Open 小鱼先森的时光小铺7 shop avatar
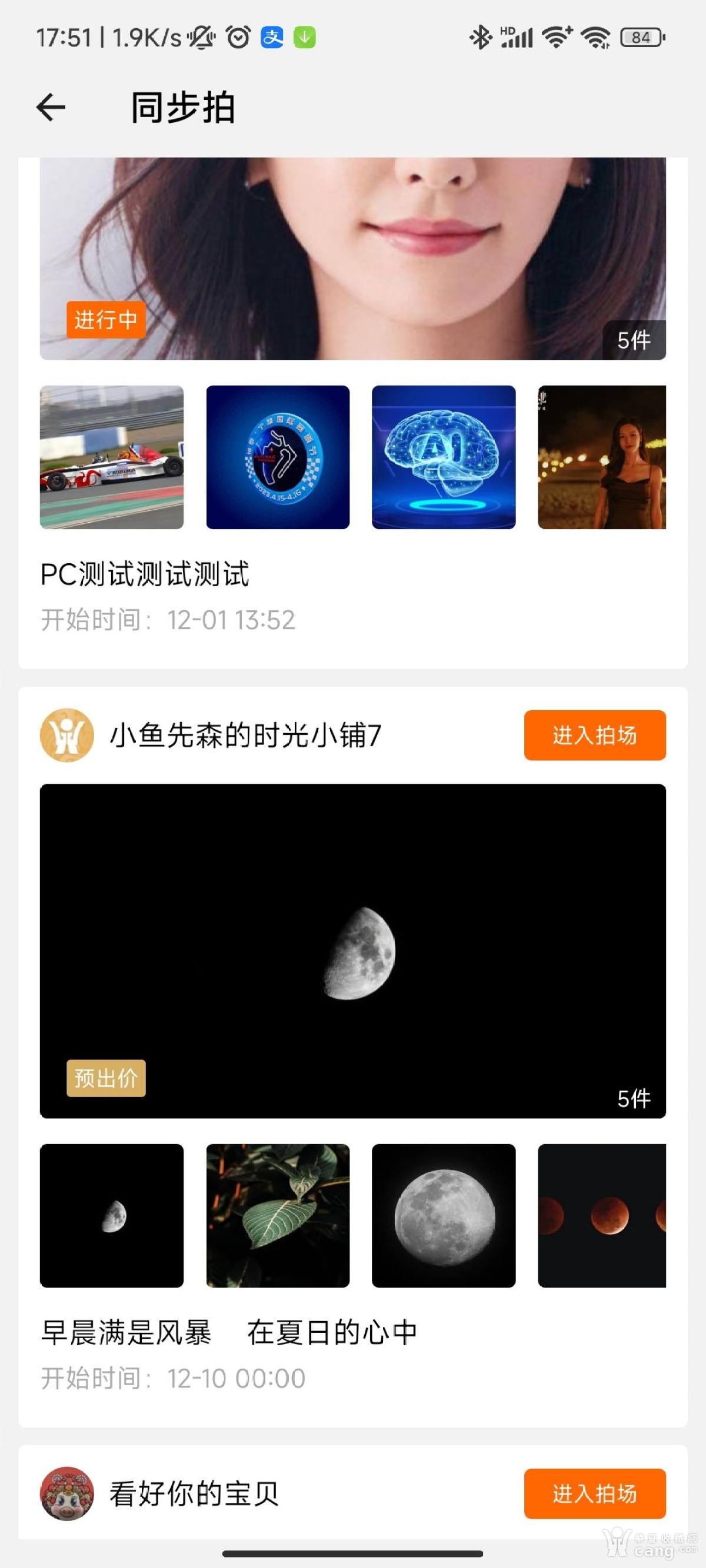 [x=67, y=735]
